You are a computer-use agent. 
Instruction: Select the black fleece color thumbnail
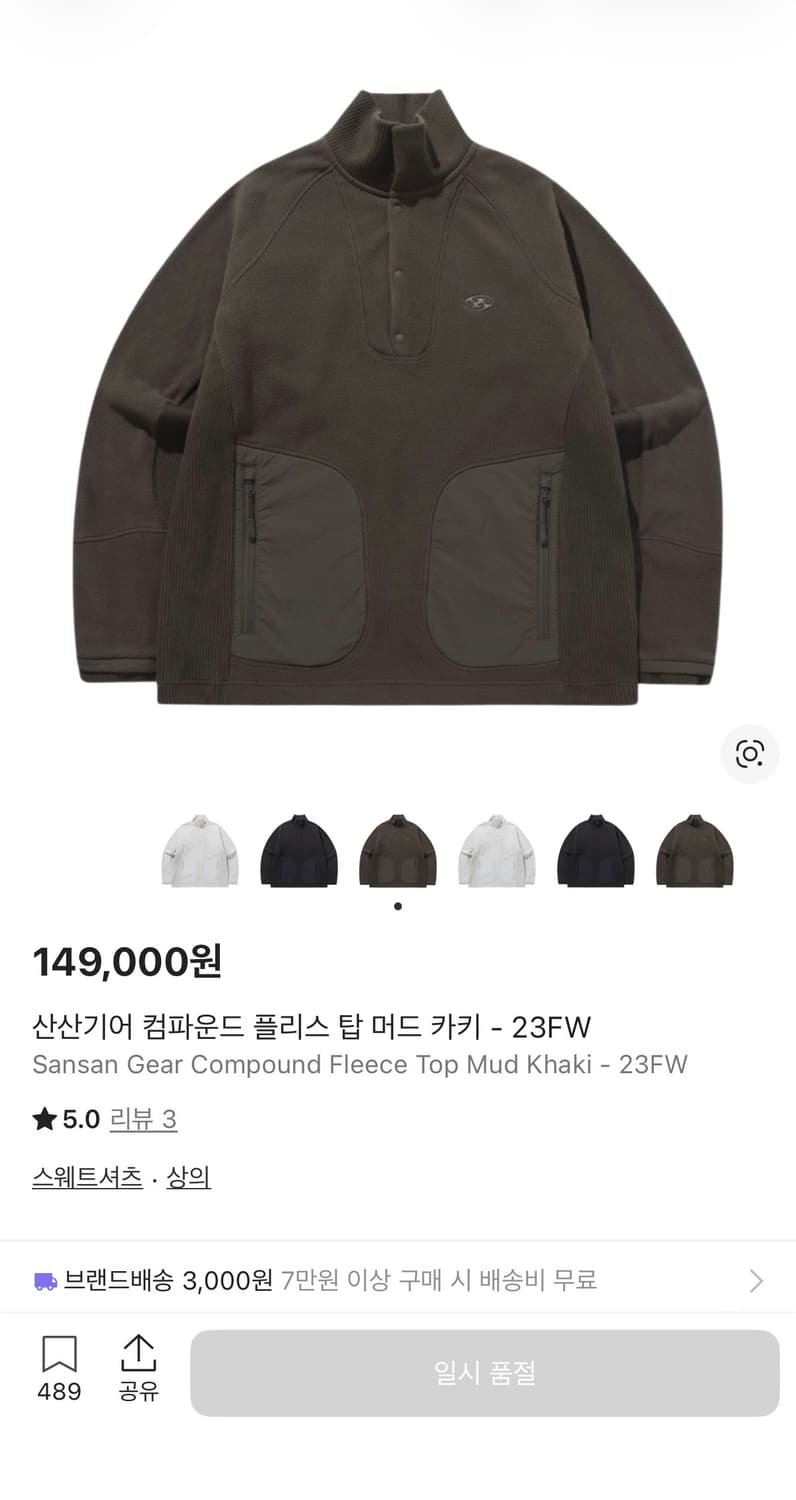click(x=298, y=850)
